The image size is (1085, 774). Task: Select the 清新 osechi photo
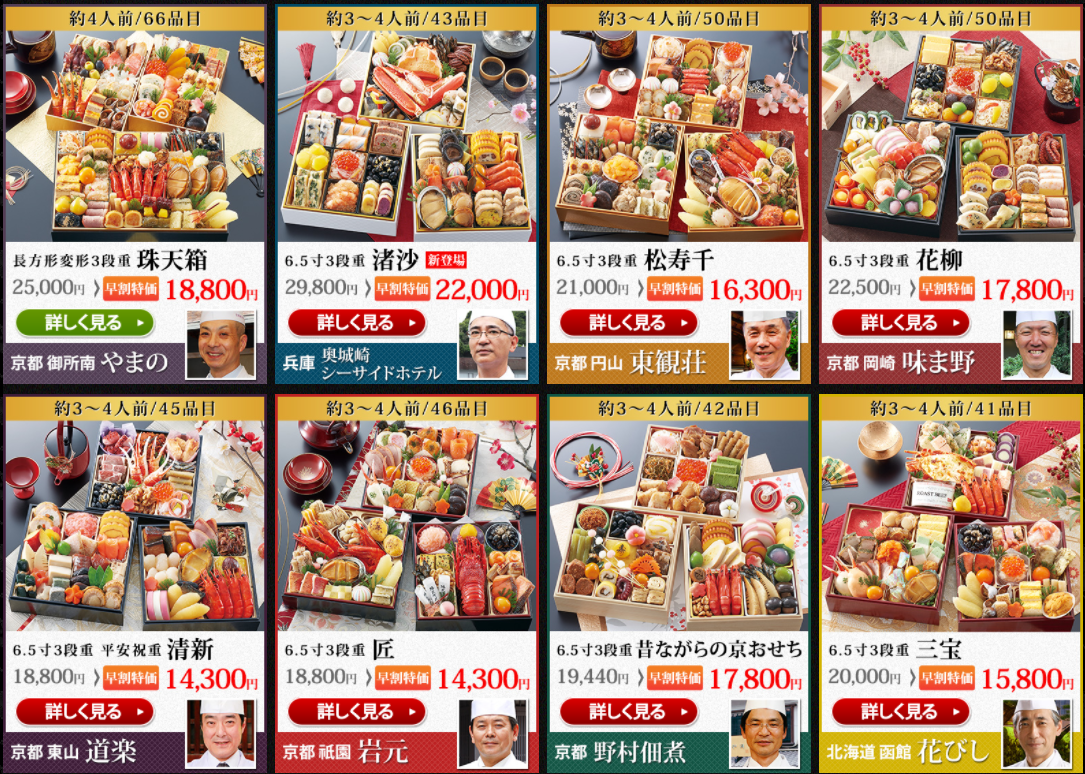click(x=135, y=526)
